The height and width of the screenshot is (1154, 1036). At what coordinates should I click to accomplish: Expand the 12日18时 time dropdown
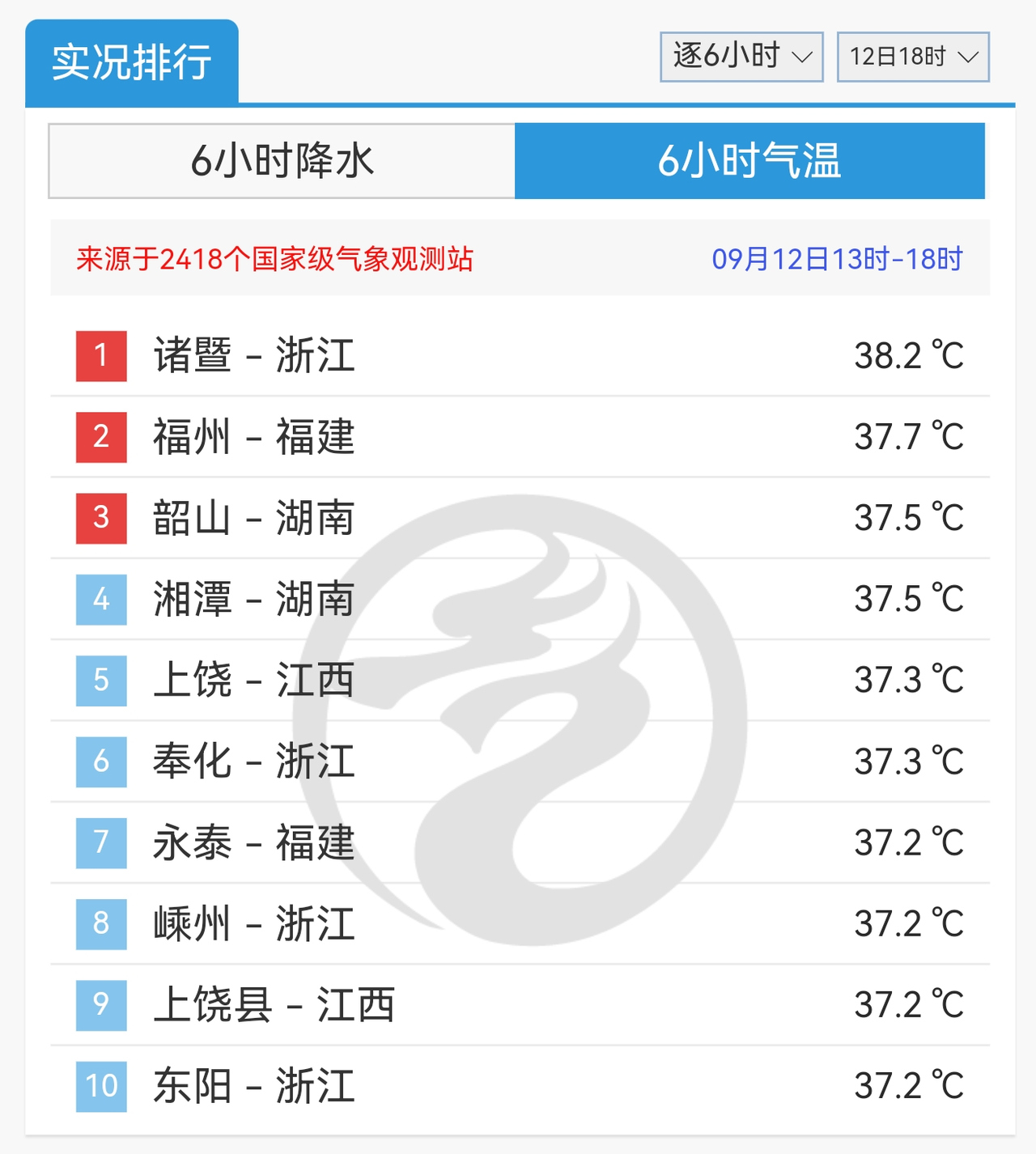click(913, 57)
